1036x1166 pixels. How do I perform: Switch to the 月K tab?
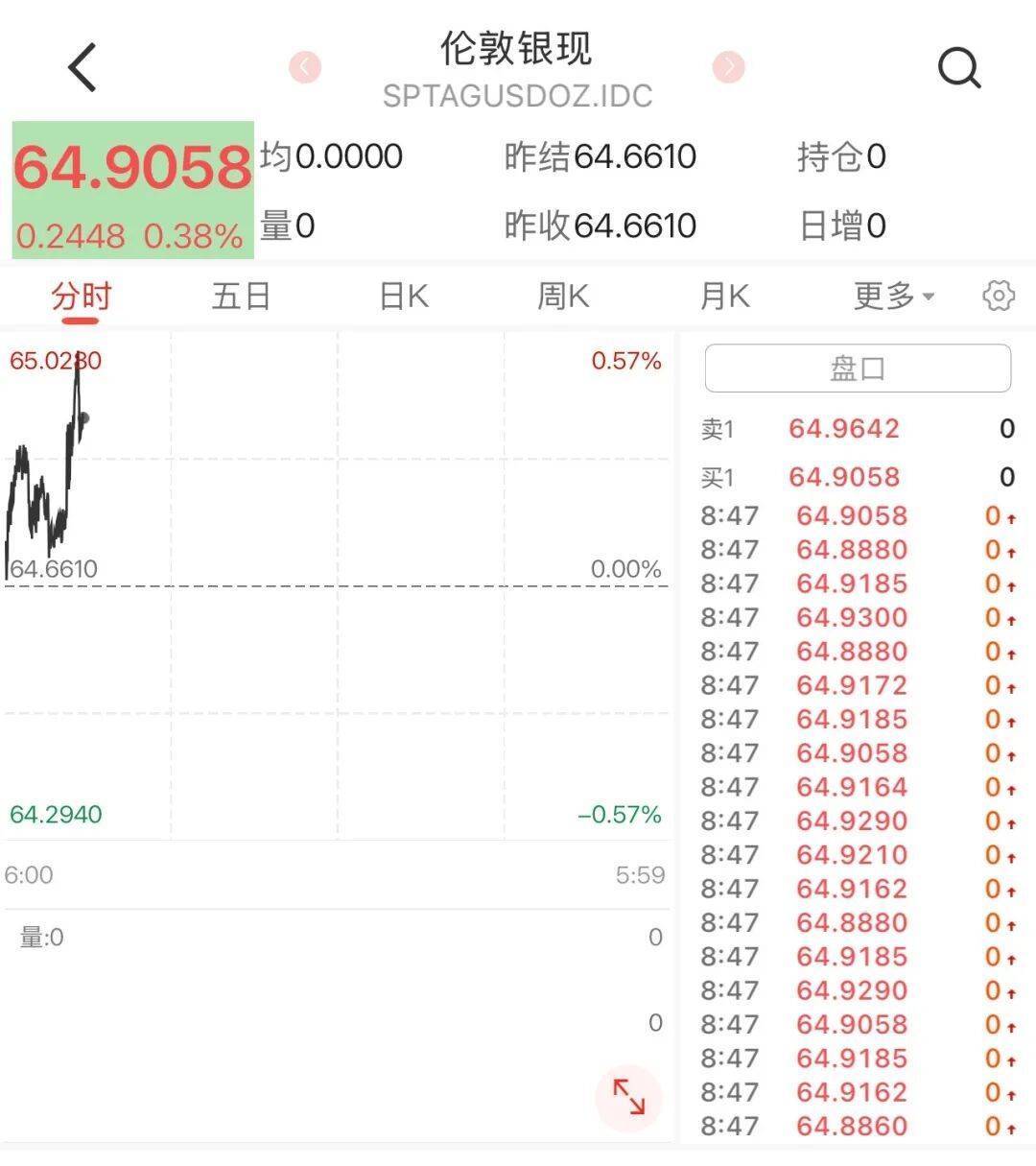click(724, 297)
